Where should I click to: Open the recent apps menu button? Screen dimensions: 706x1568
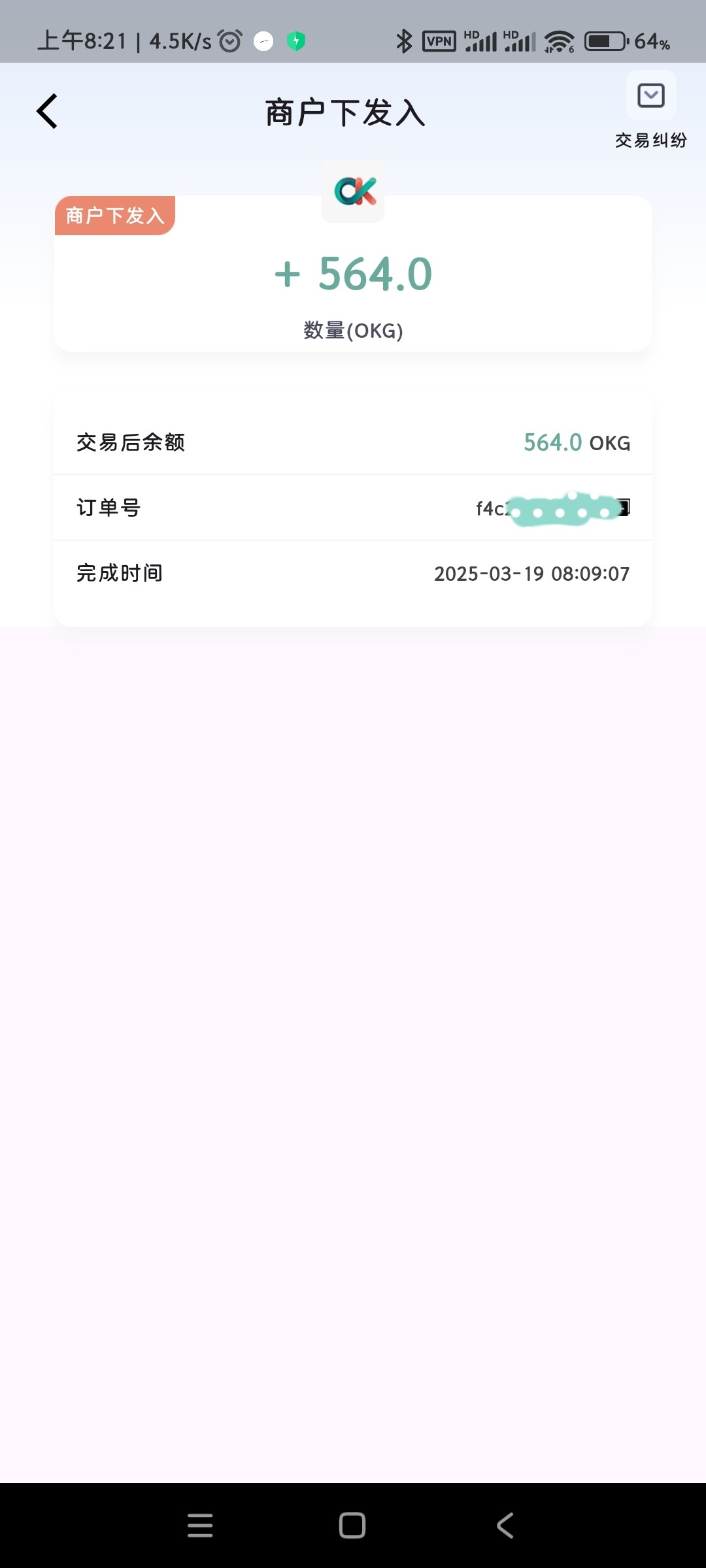[x=200, y=1526]
